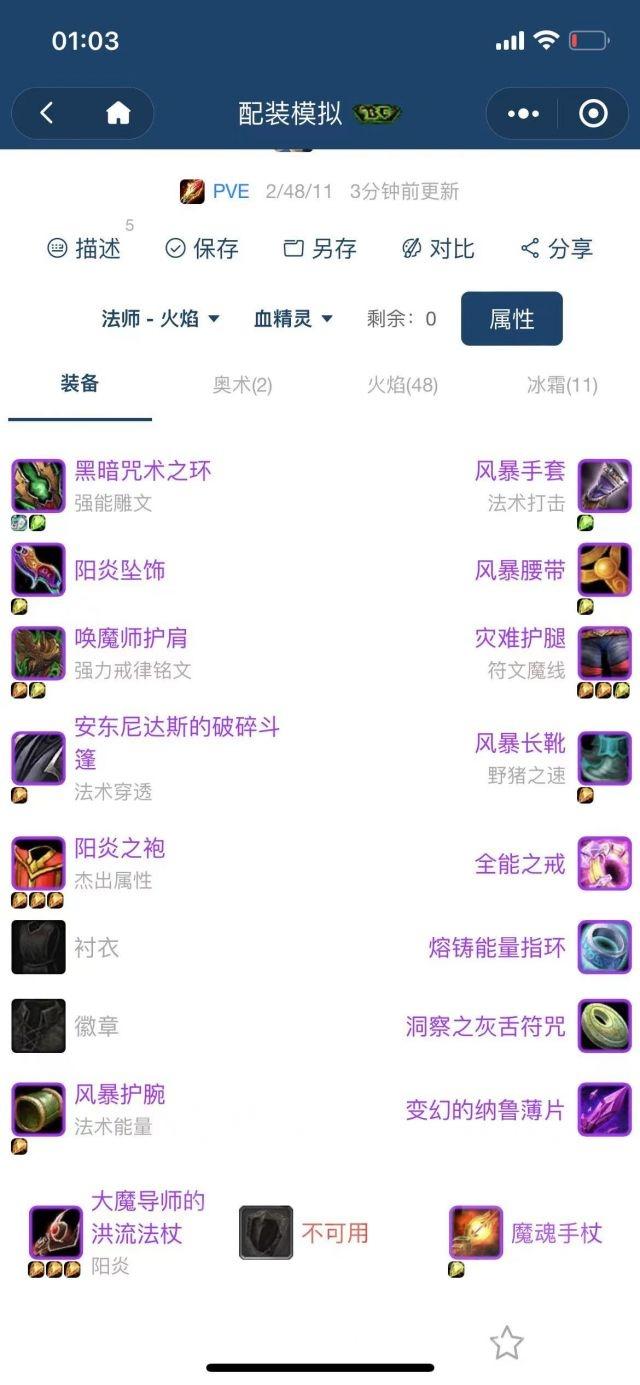Switch to the 冰霜(11) talent tab

(x=562, y=385)
